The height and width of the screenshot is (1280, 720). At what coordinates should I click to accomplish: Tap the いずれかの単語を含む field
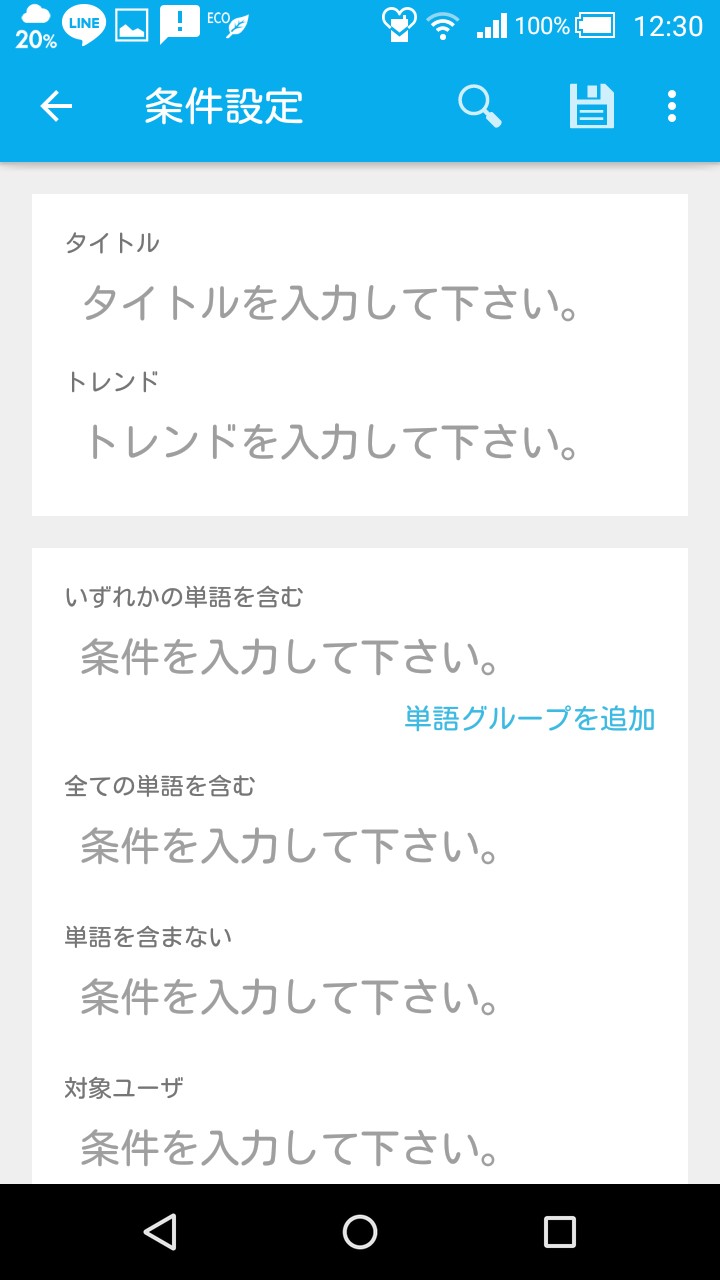click(x=360, y=657)
